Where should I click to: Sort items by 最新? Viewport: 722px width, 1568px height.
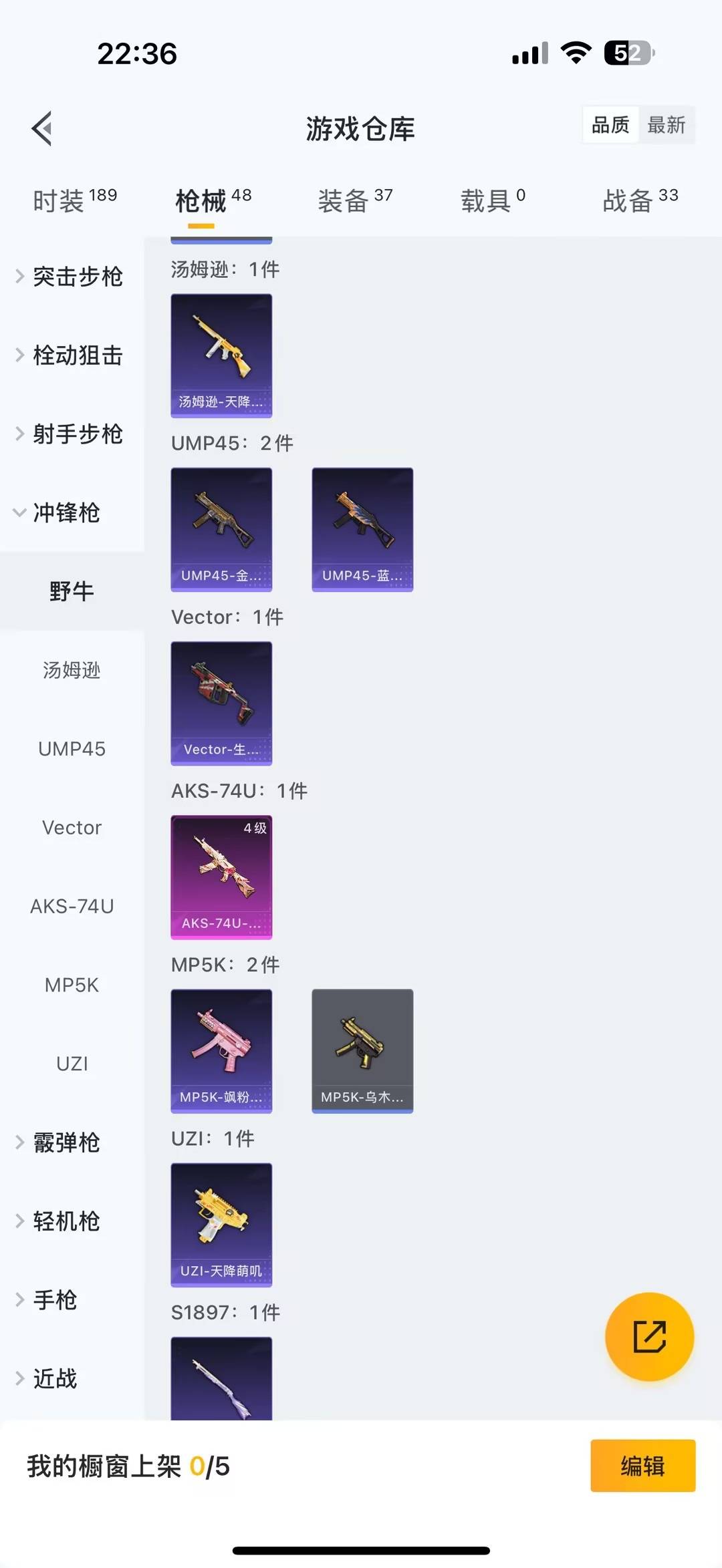666,125
